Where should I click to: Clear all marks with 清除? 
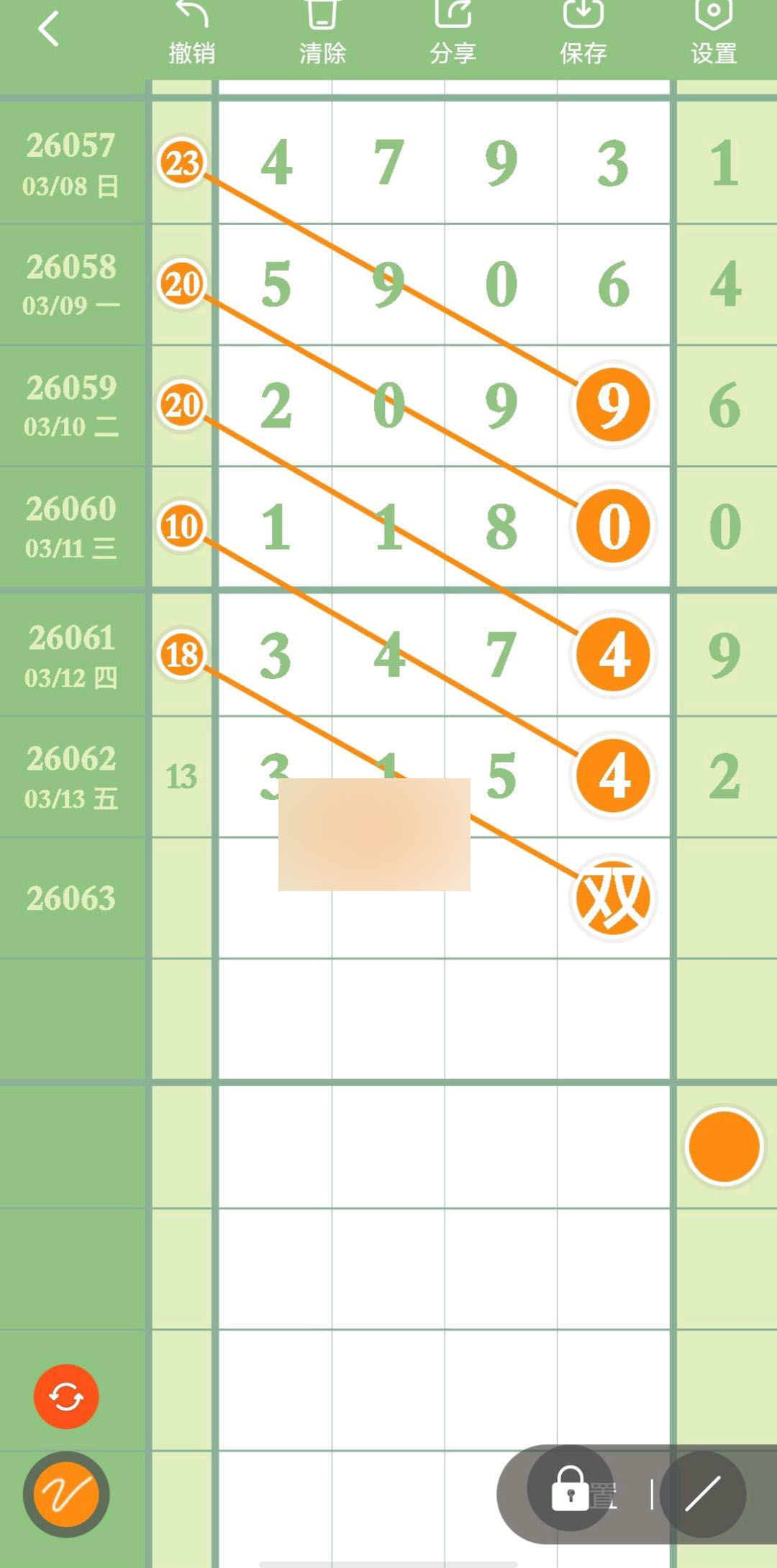[x=322, y=32]
